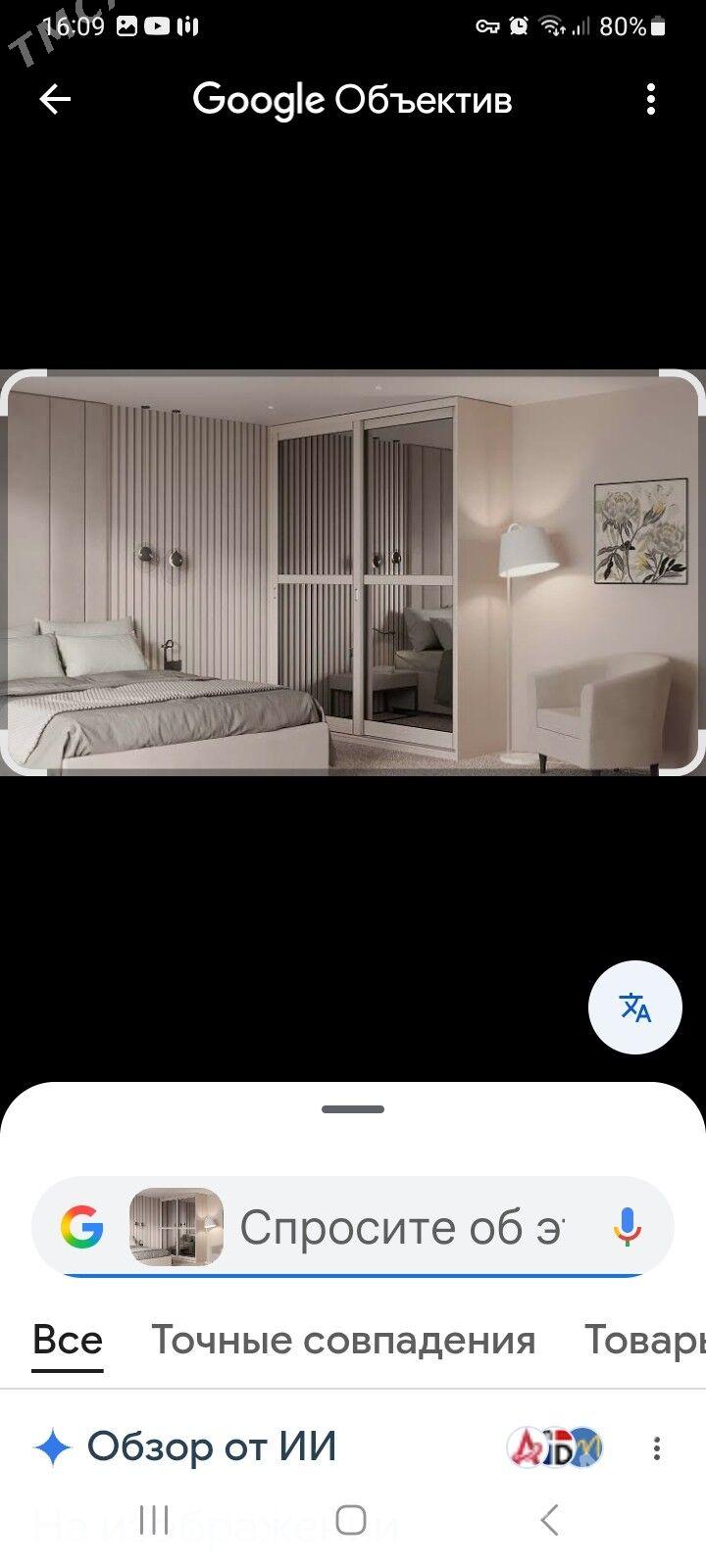The height and width of the screenshot is (1568, 706).
Task: Open the AI overview source icons
Action: coord(555,1447)
